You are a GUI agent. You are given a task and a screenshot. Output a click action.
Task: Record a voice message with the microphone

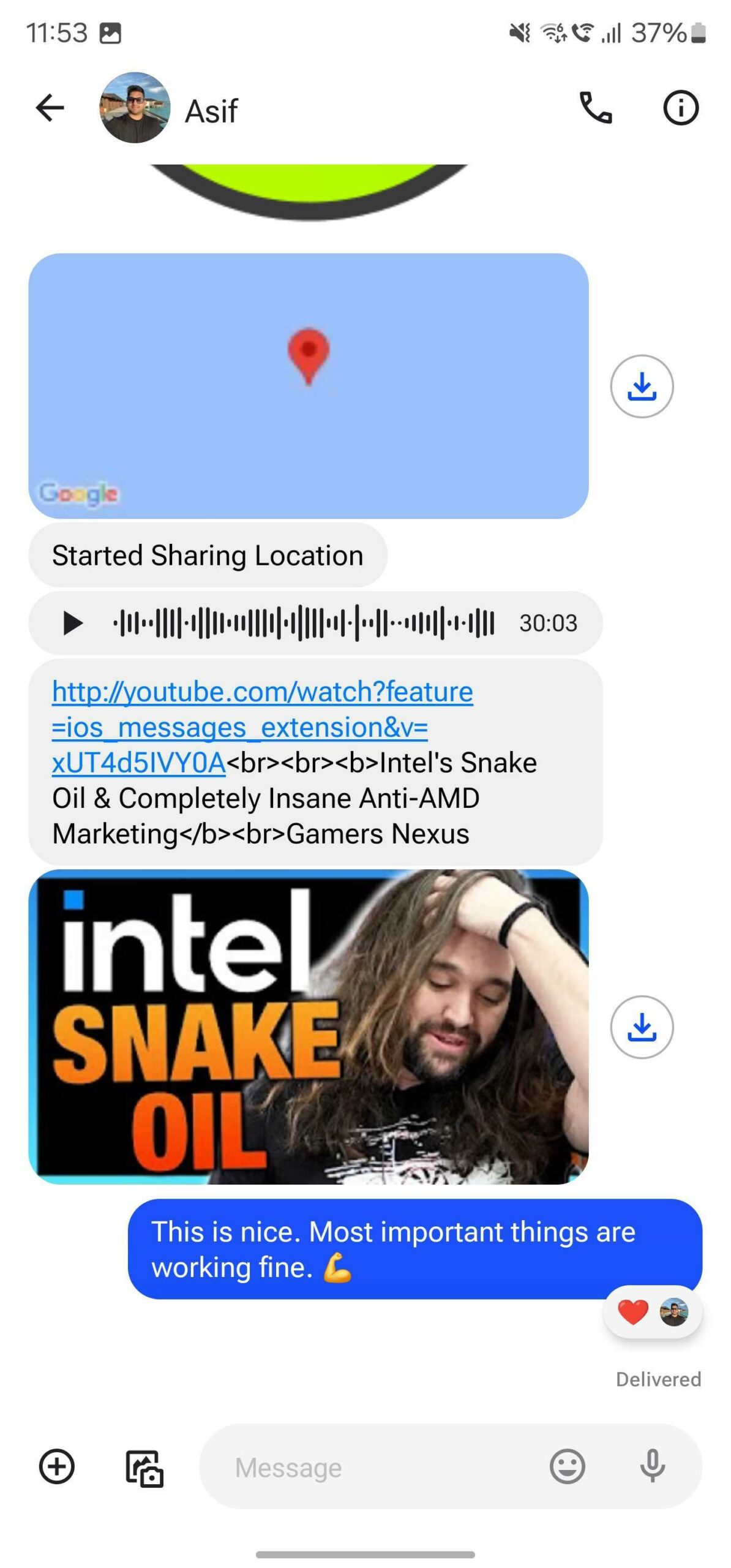[652, 1467]
